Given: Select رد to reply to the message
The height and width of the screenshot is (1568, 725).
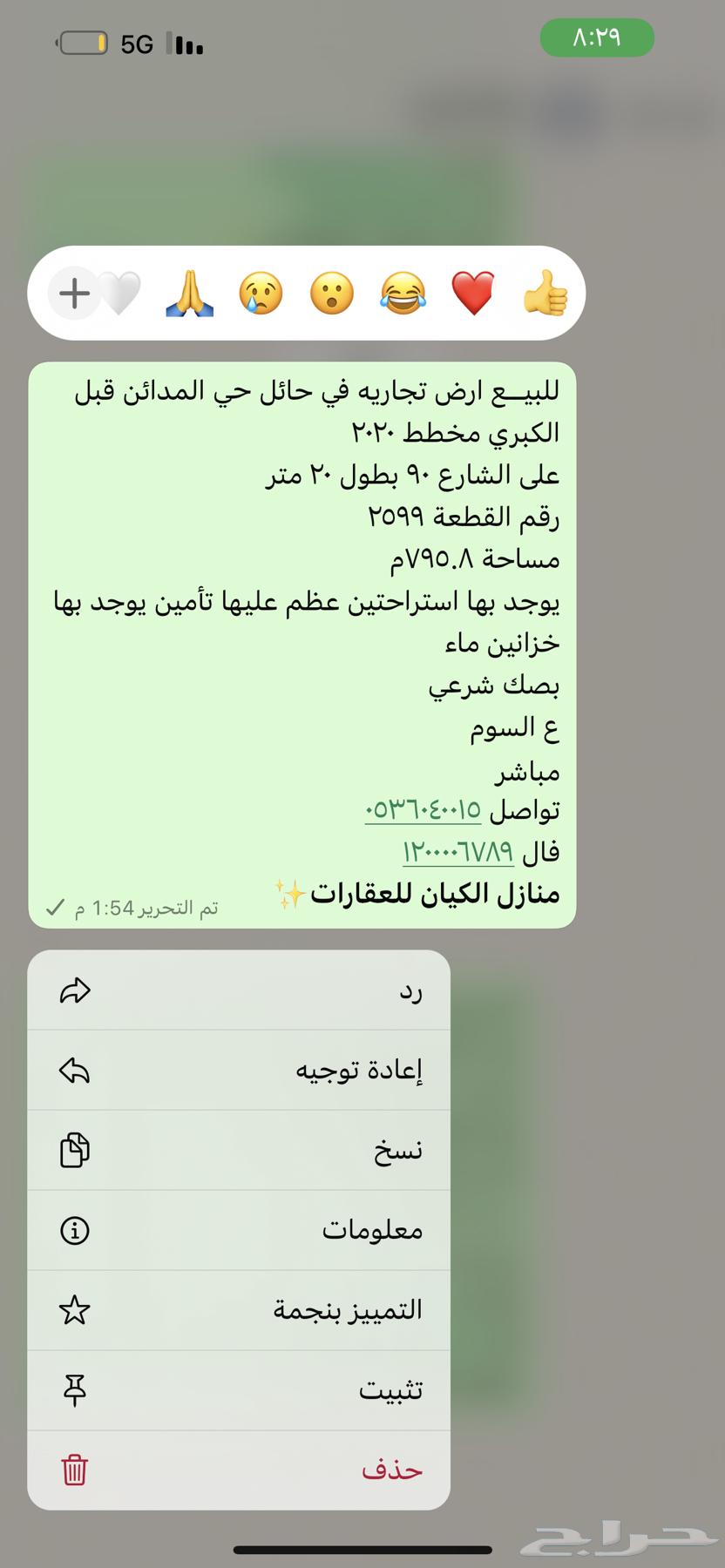Looking at the screenshot, I should 239,990.
